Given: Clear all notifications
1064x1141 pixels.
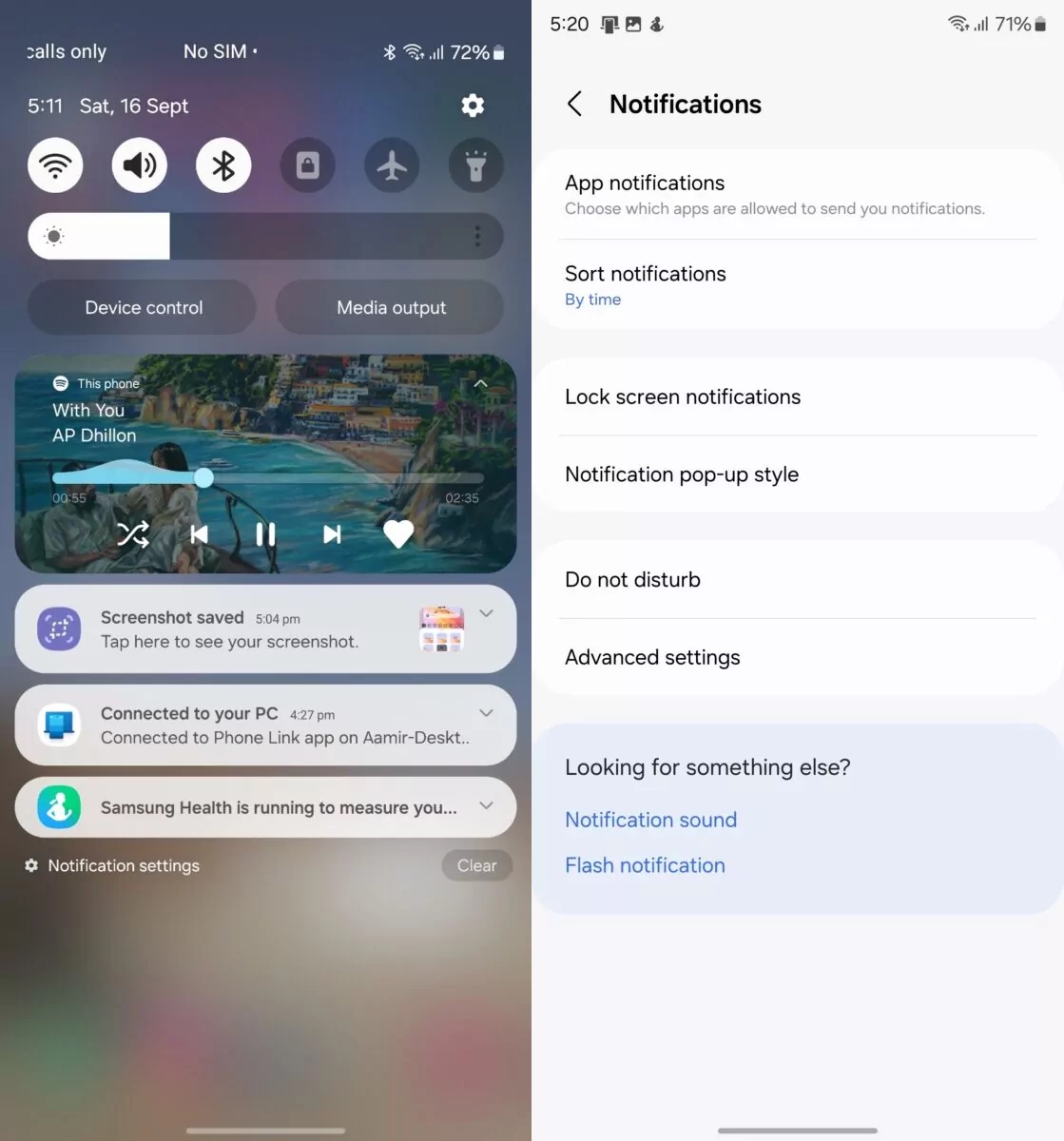Looking at the screenshot, I should (476, 865).
